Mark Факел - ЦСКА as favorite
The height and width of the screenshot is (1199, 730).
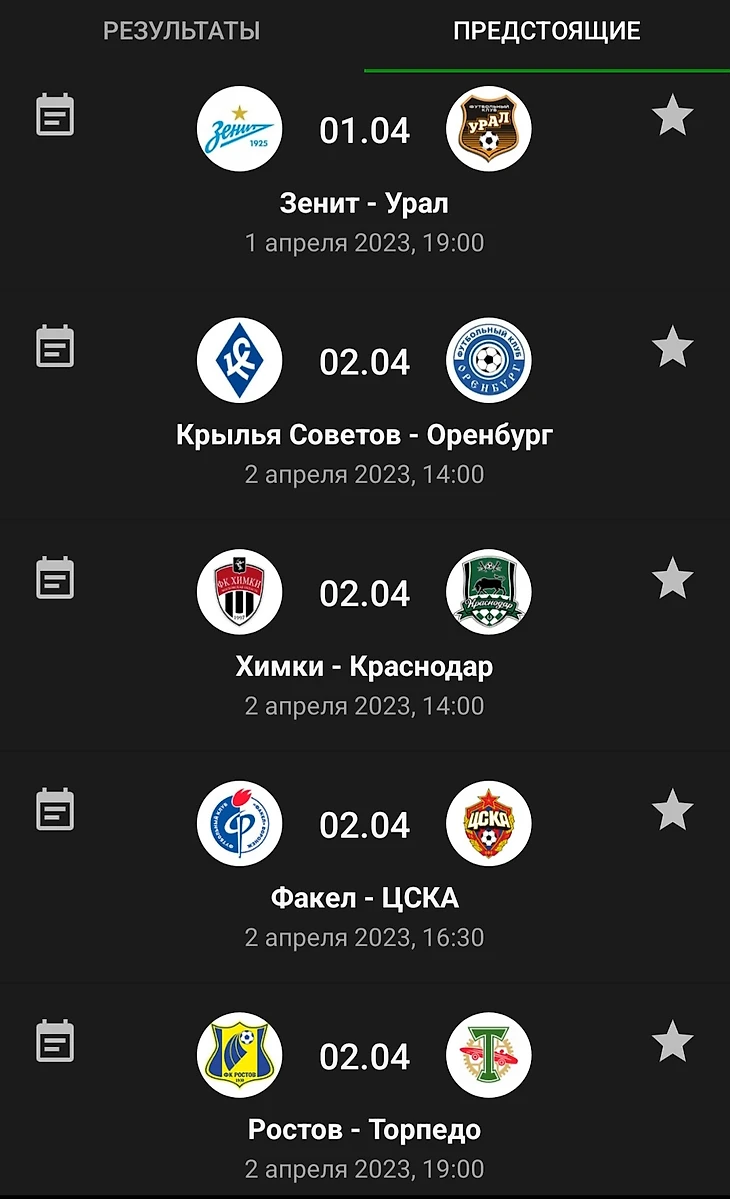[x=672, y=810]
